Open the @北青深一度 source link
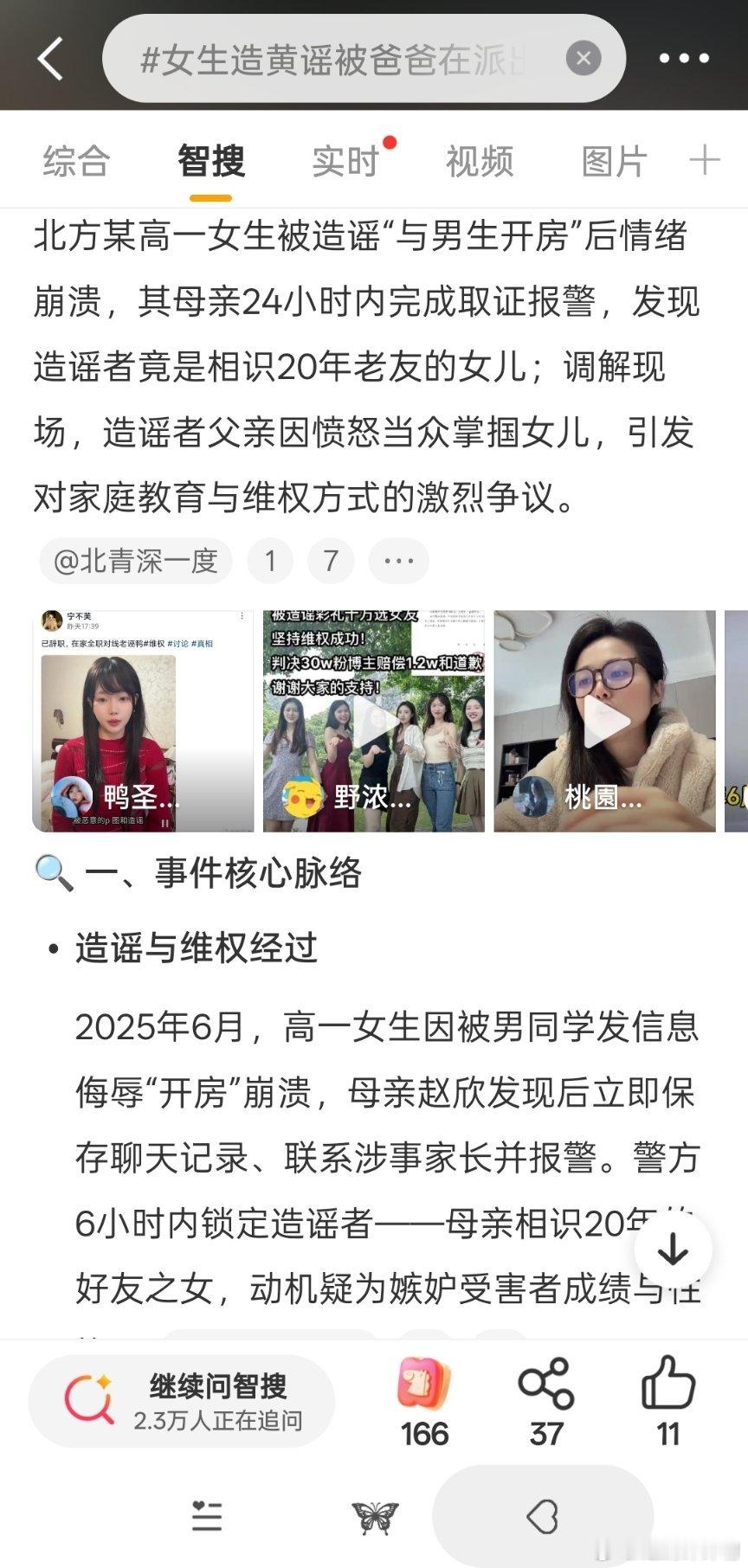 134,561
